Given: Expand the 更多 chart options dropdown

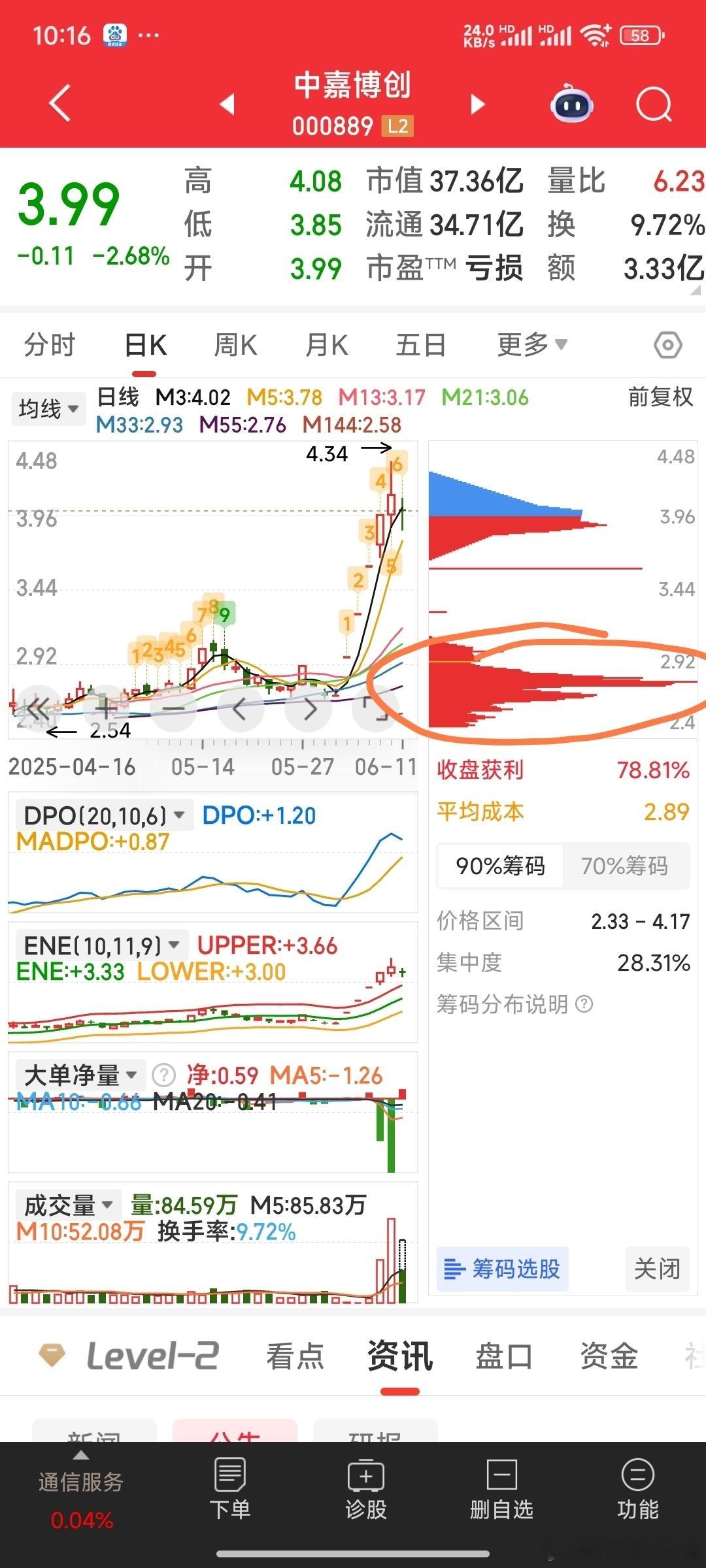Looking at the screenshot, I should tap(532, 344).
